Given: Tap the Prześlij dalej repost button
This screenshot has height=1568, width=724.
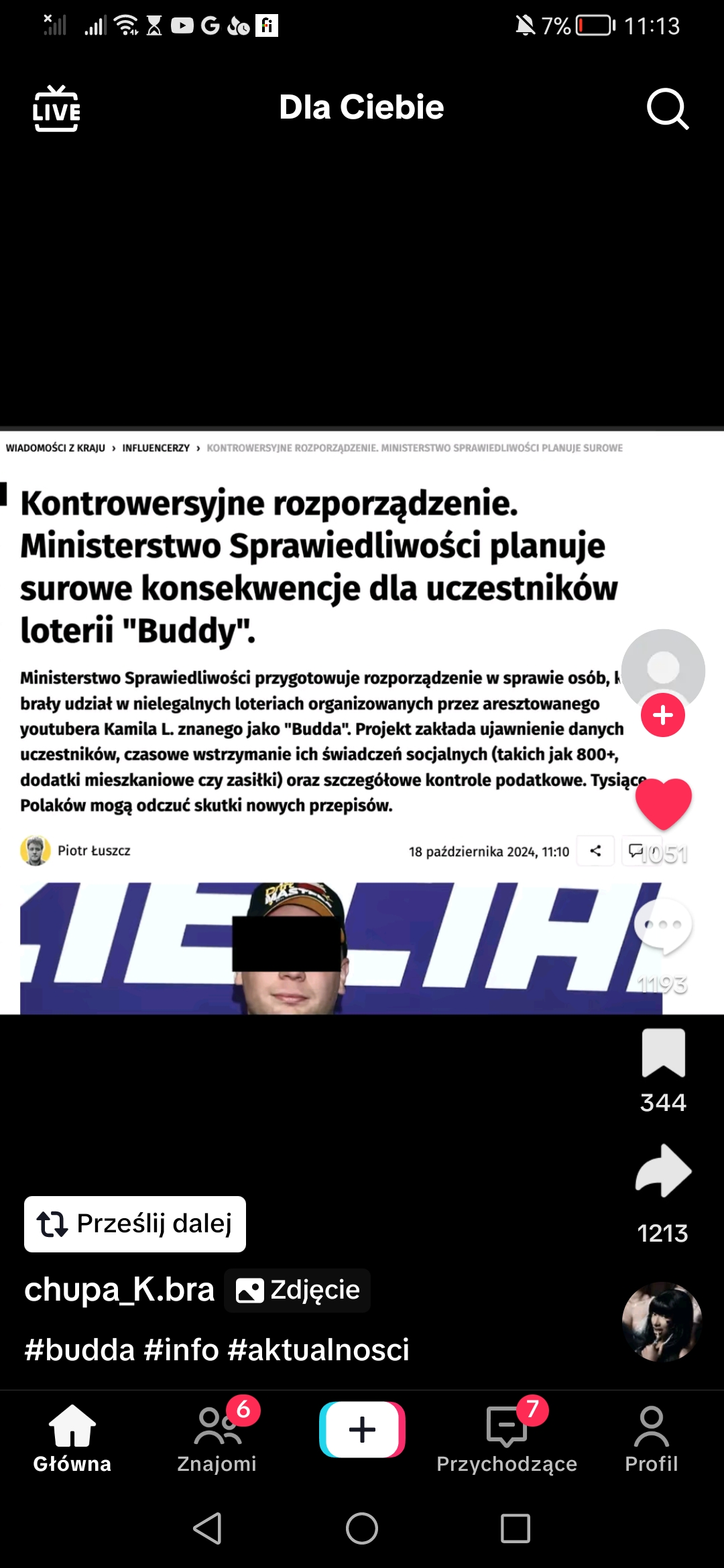Looking at the screenshot, I should coord(135,1224).
